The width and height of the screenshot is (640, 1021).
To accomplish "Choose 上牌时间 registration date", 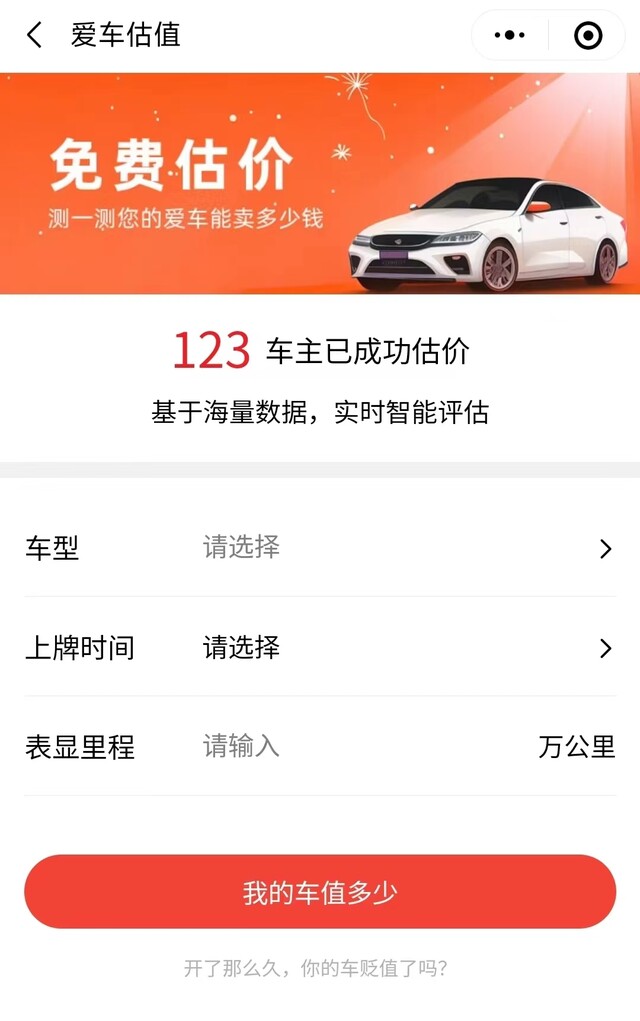I will click(320, 648).
